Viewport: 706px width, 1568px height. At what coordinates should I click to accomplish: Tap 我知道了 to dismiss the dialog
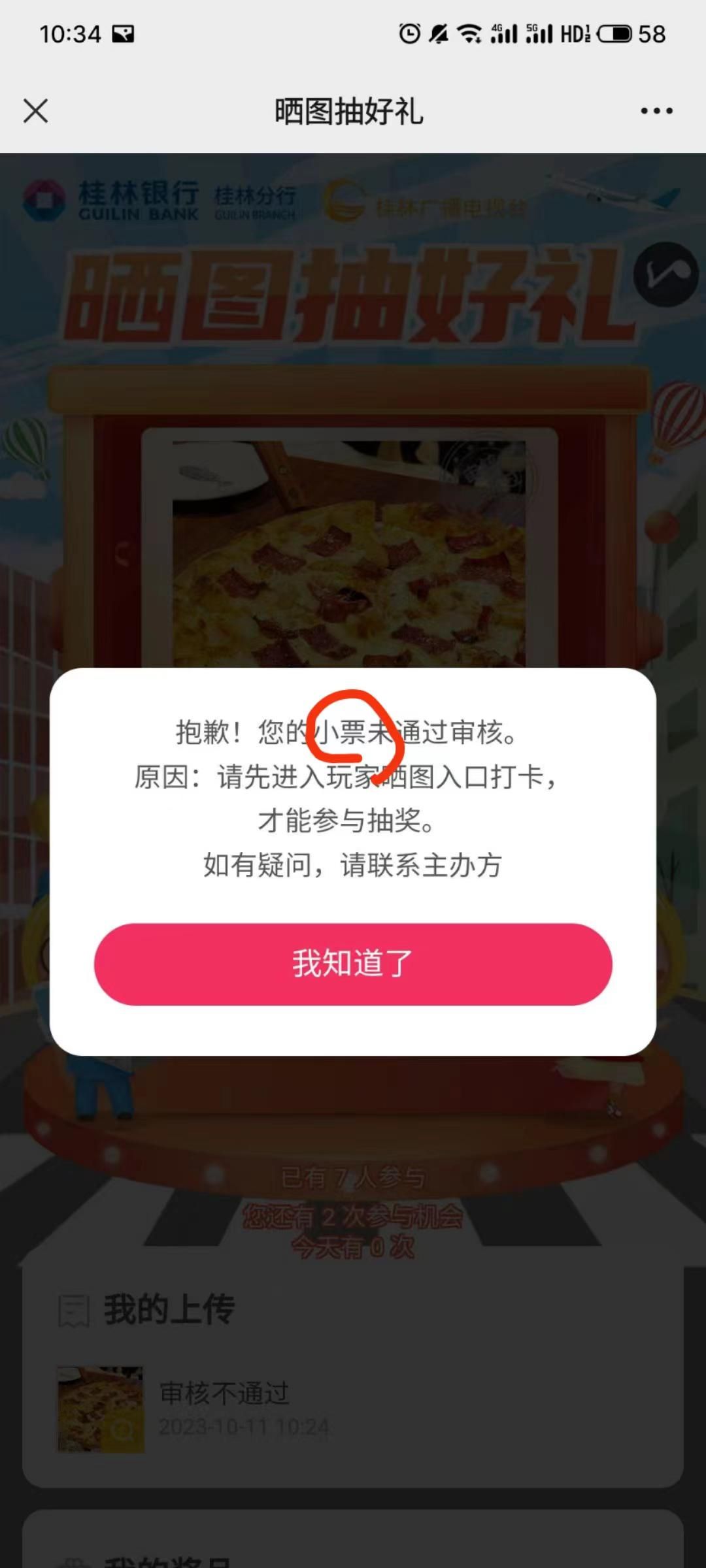(353, 964)
